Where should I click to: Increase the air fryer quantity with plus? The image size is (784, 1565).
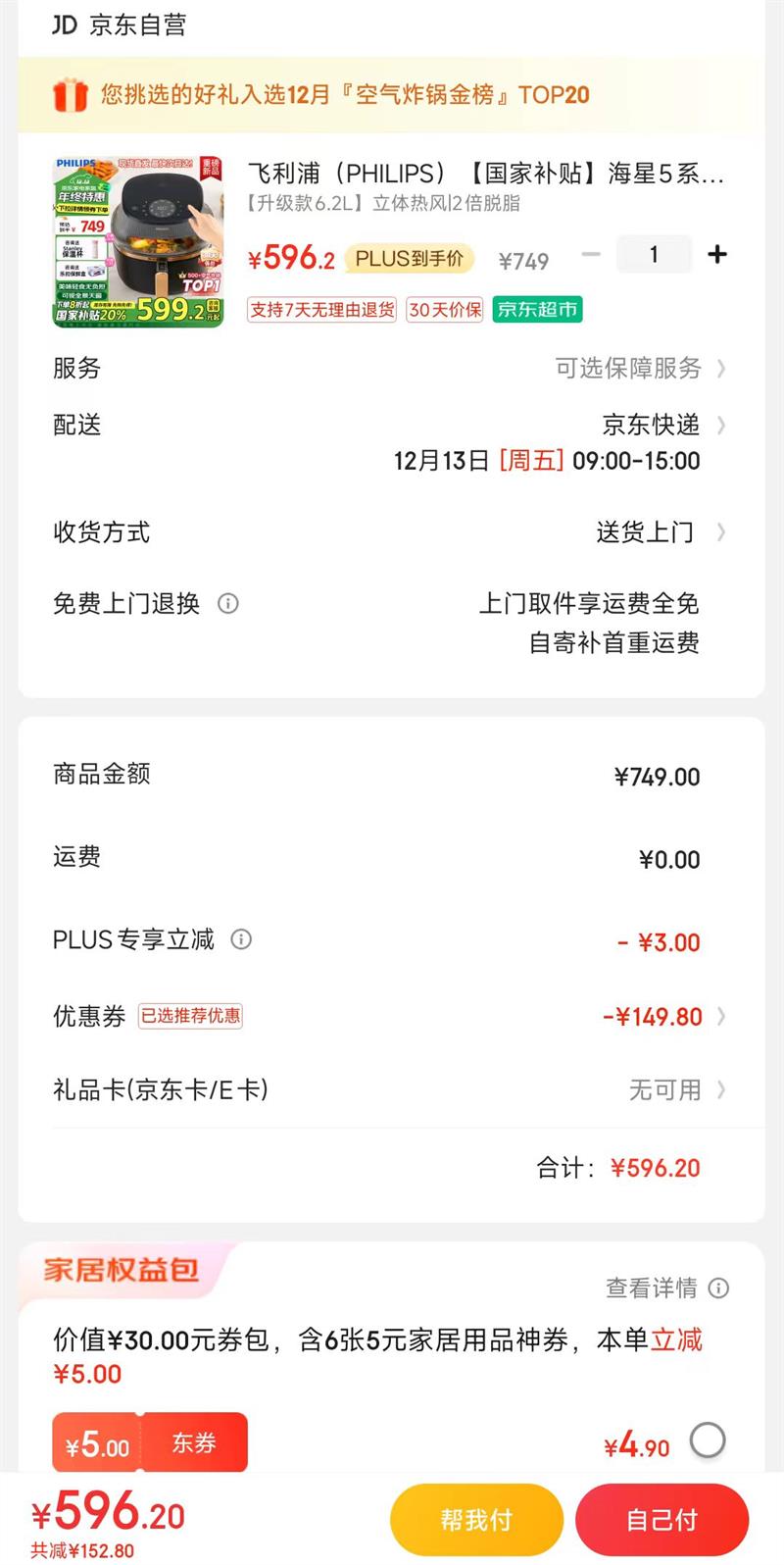tap(717, 255)
